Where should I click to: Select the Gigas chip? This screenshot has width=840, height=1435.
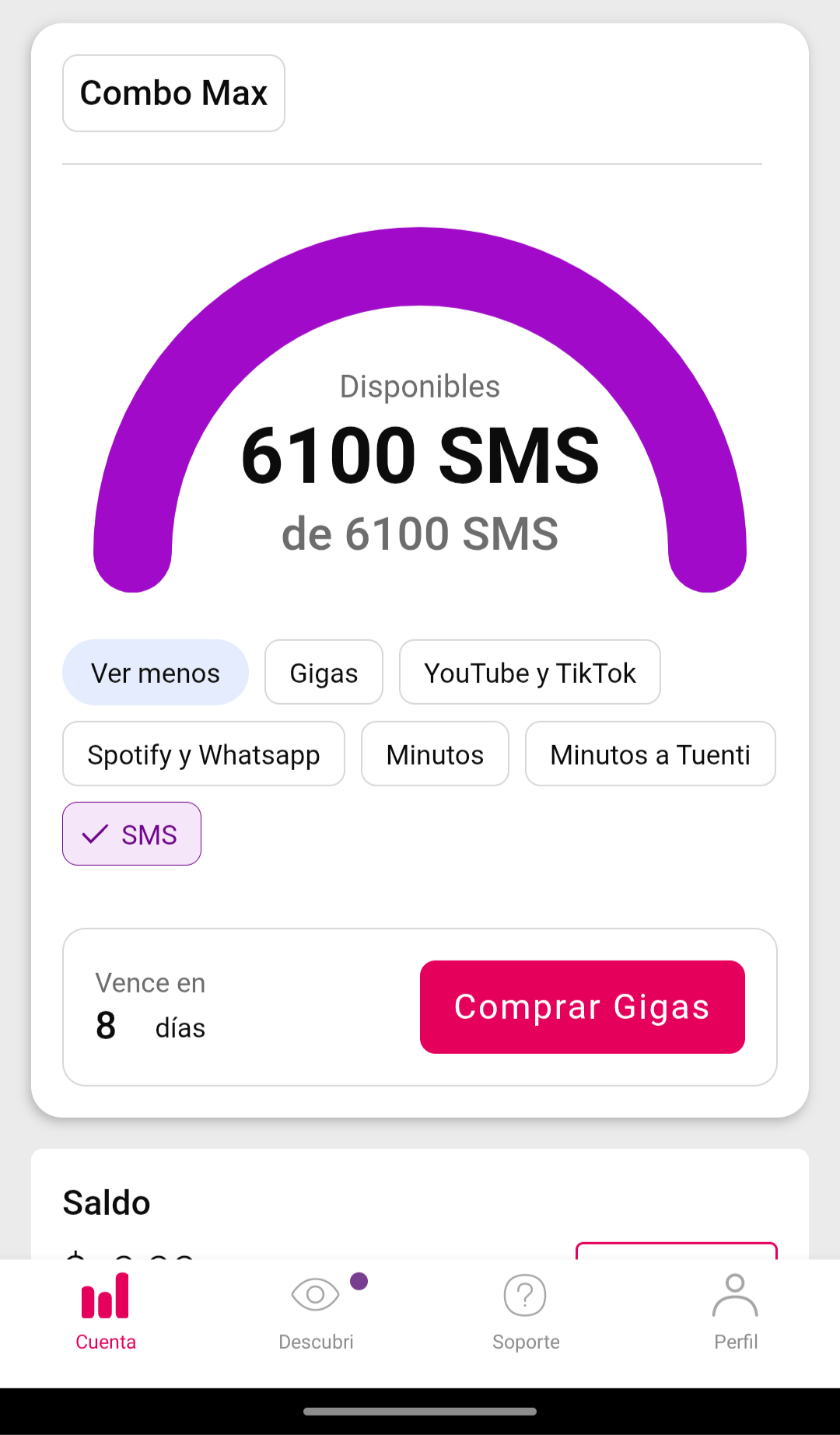(324, 673)
